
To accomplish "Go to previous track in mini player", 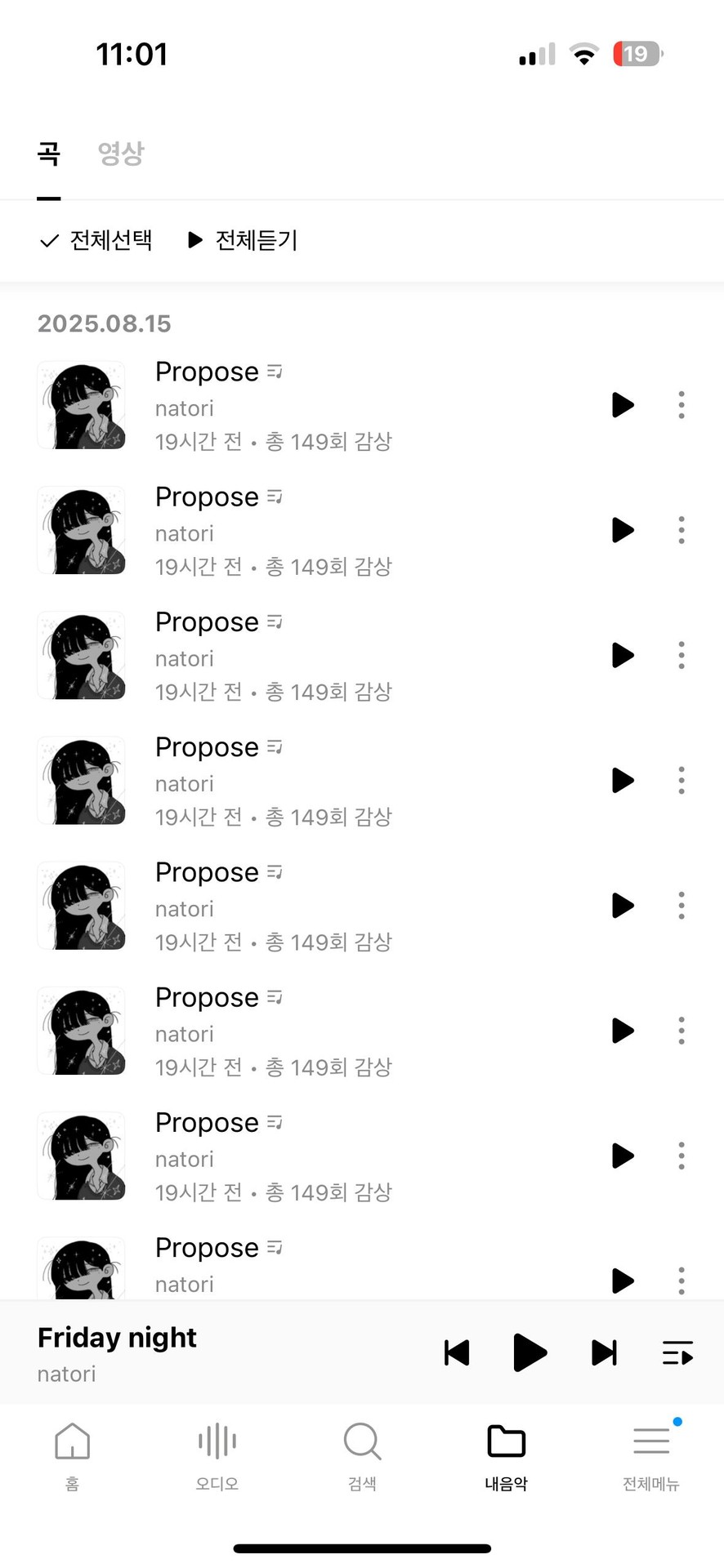I will click(457, 1353).
